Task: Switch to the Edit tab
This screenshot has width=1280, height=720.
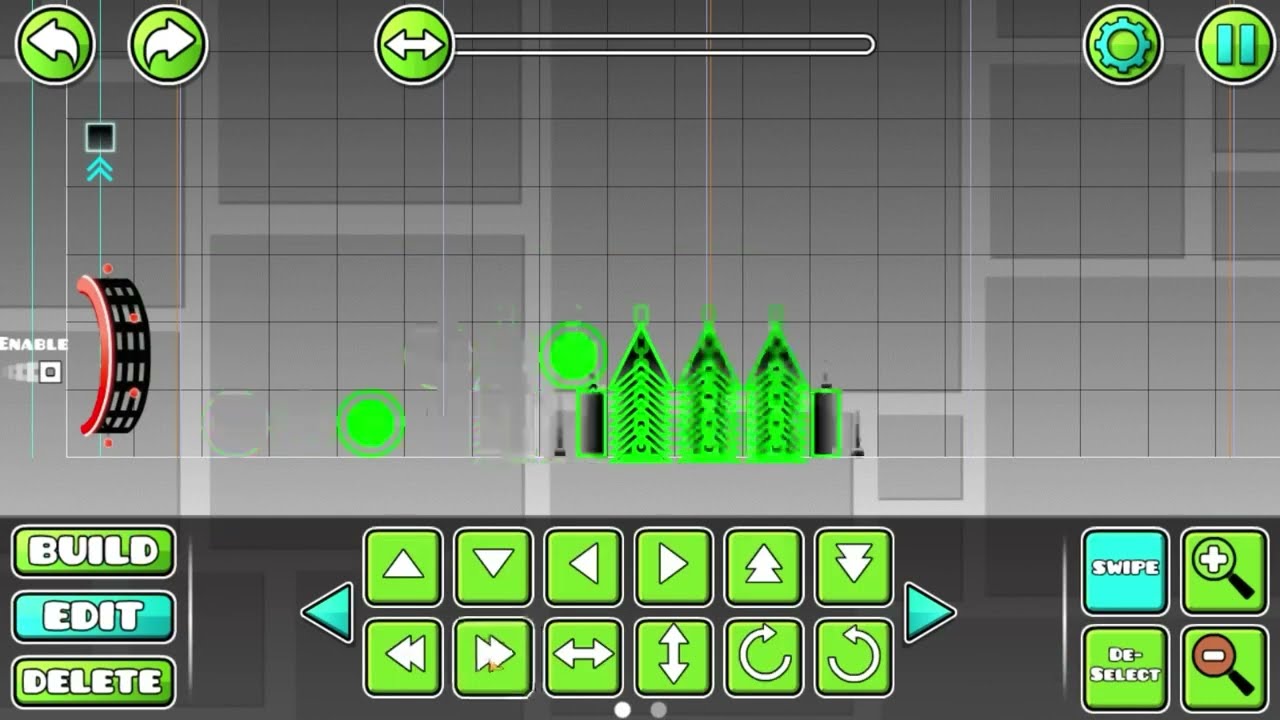Action: pyautogui.click(x=93, y=616)
